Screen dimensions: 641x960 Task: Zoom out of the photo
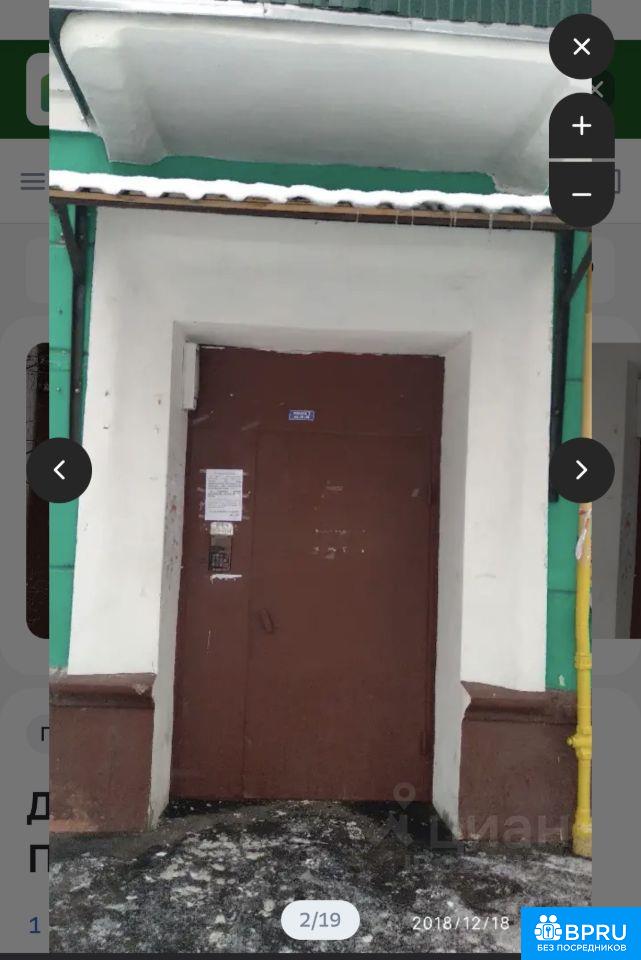click(581, 194)
